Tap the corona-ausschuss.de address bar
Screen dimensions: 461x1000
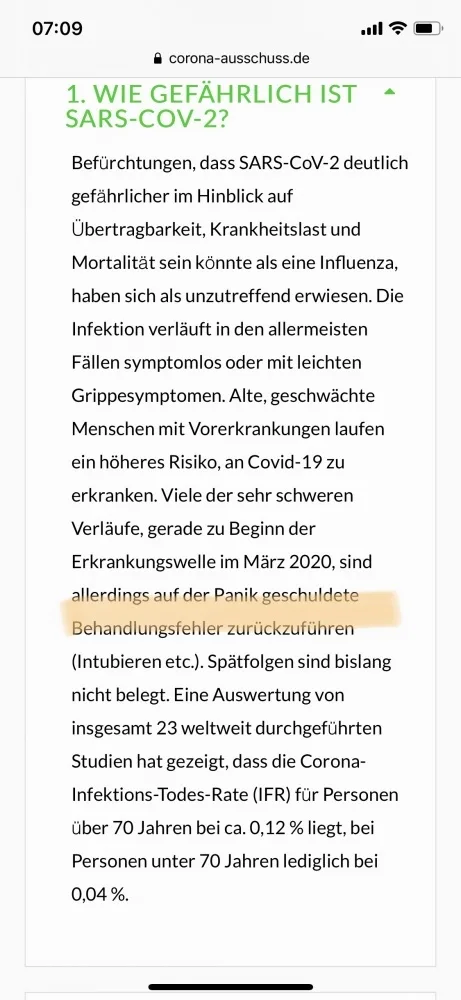pos(231,58)
